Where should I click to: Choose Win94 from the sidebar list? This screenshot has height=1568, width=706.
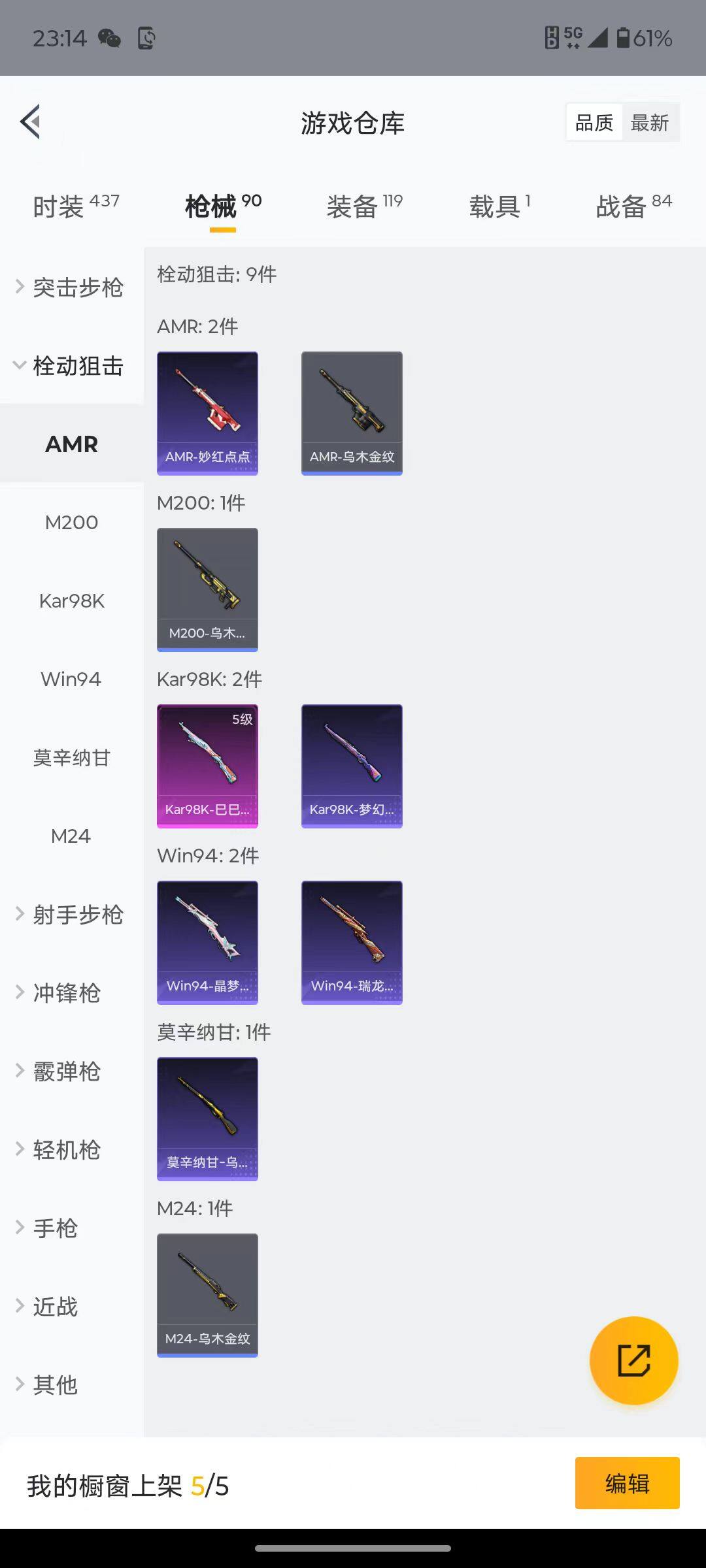click(x=71, y=679)
